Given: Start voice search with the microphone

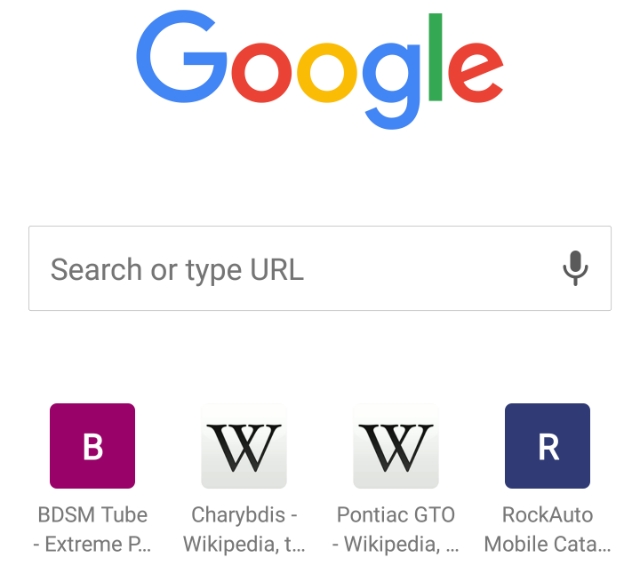Looking at the screenshot, I should (x=574, y=268).
